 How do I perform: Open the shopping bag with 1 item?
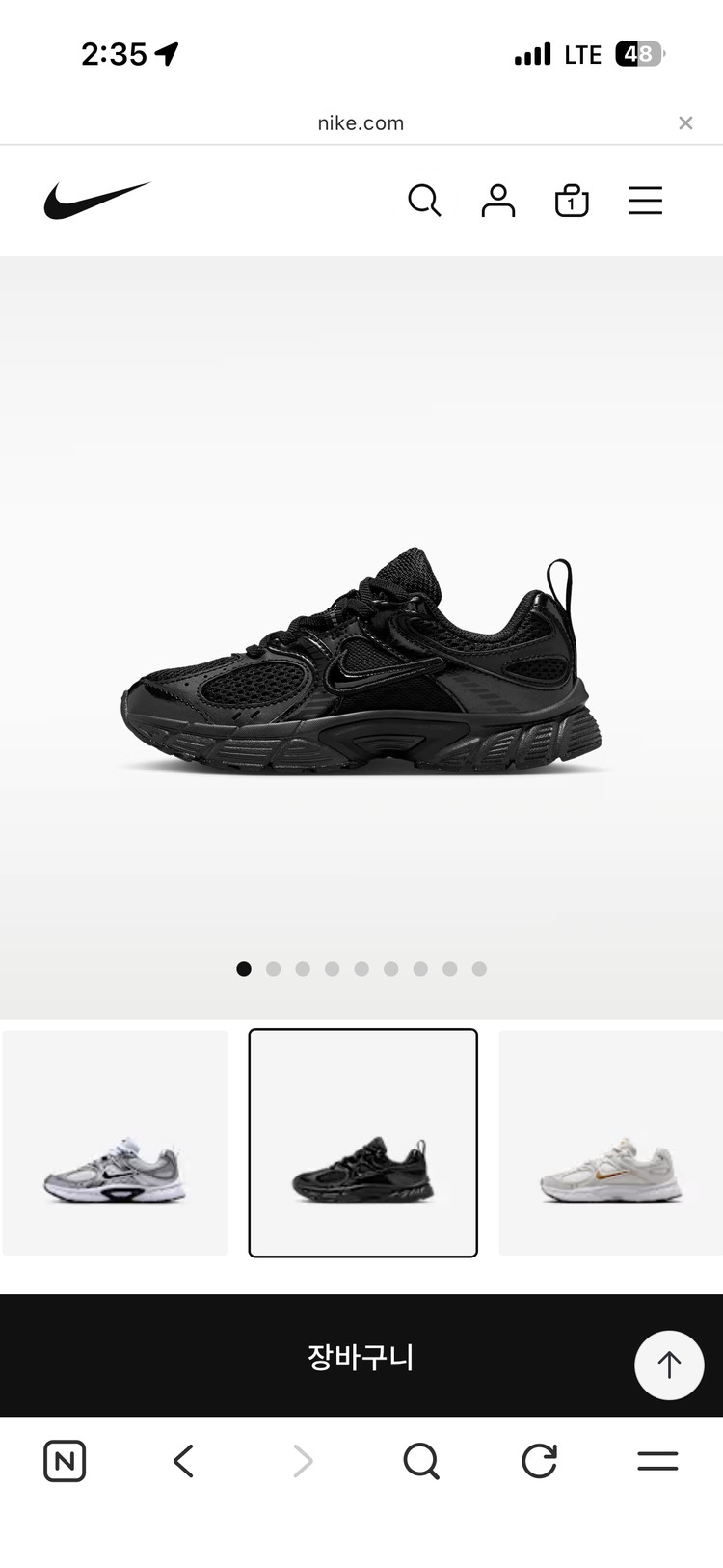572,201
